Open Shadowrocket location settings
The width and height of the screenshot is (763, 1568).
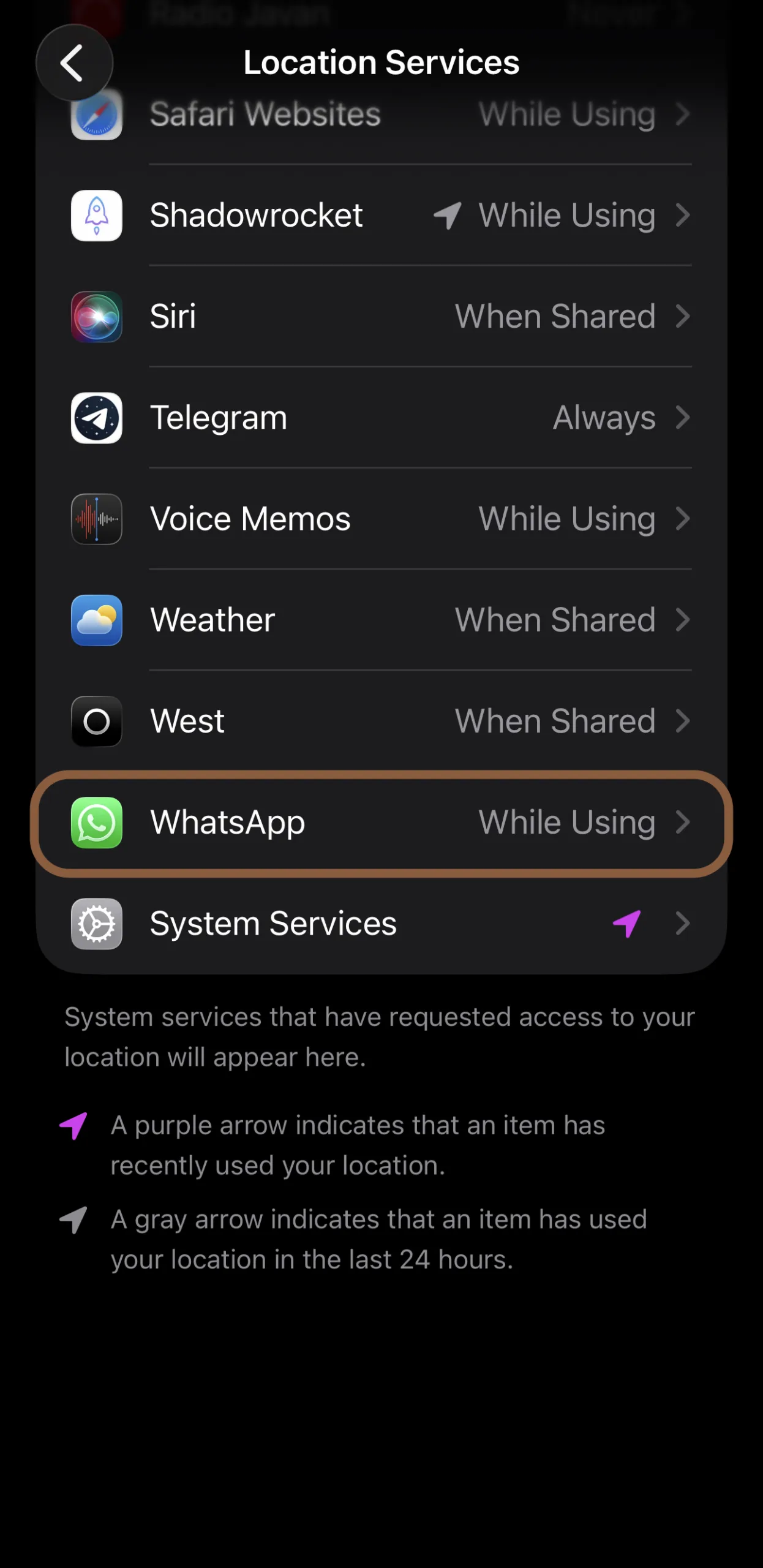click(381, 216)
